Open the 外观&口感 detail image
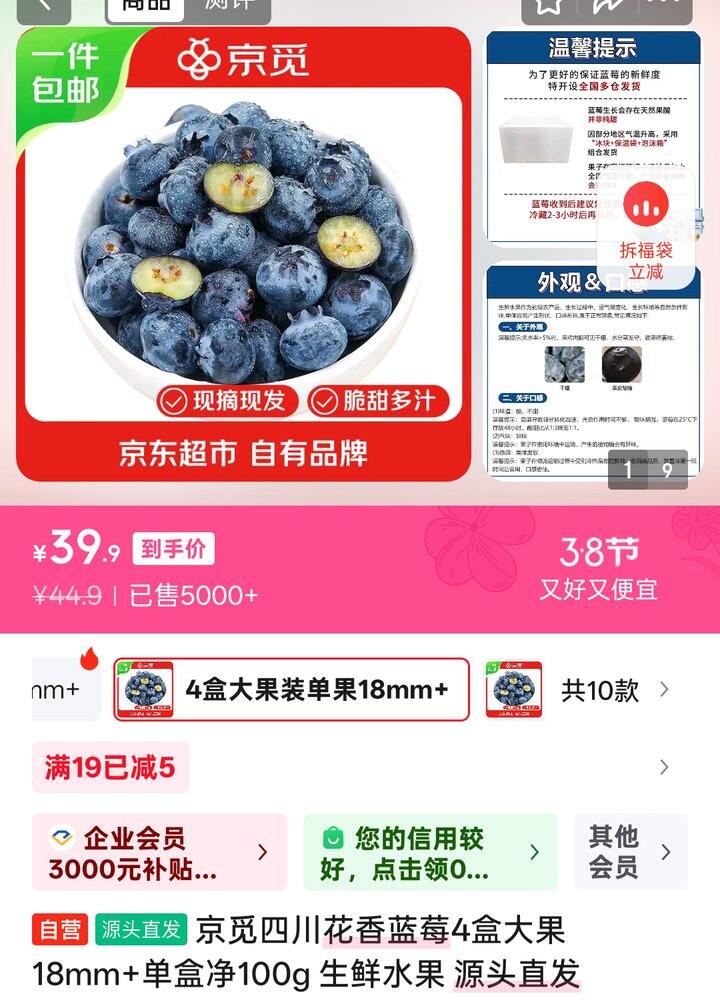The height and width of the screenshot is (1000, 720). (x=590, y=370)
